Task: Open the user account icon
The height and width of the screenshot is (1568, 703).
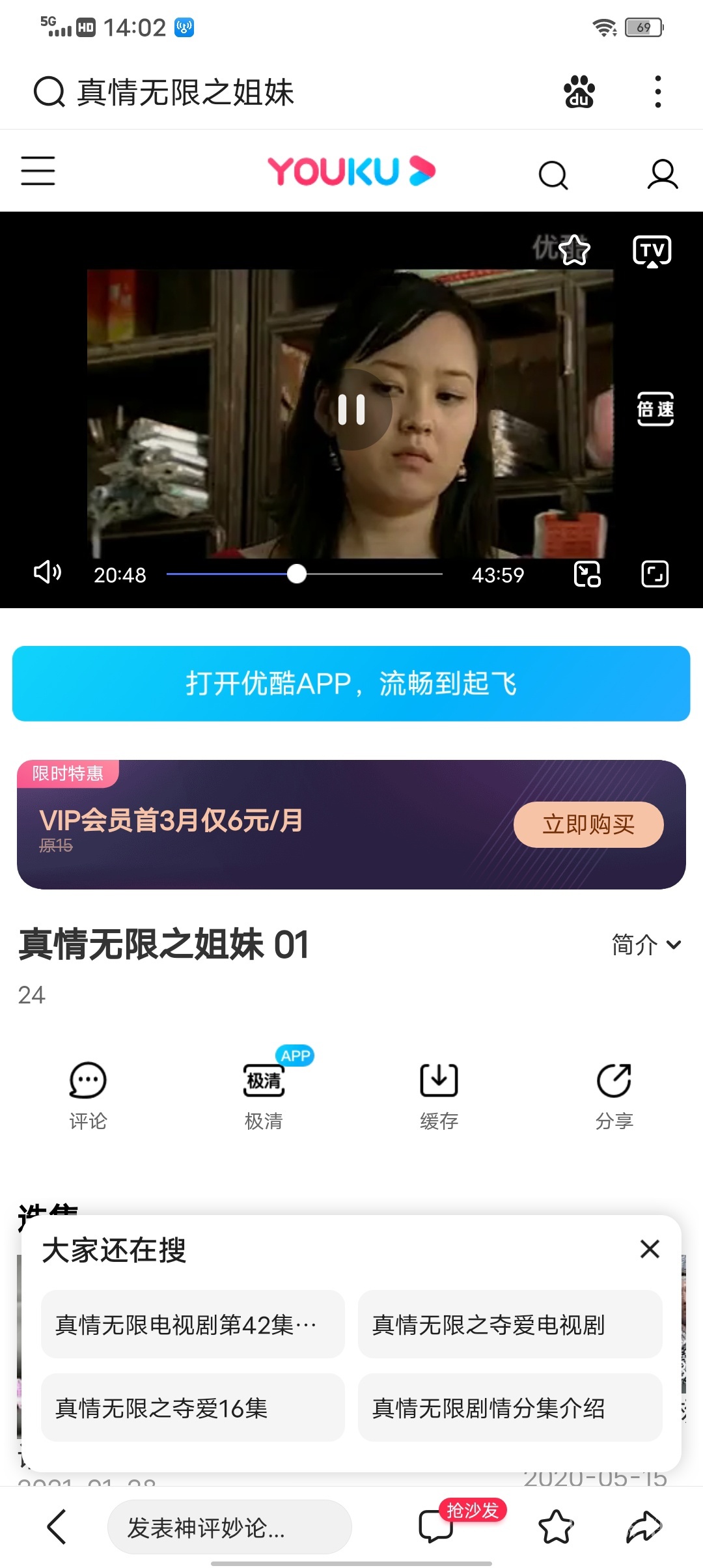Action: pos(662,175)
